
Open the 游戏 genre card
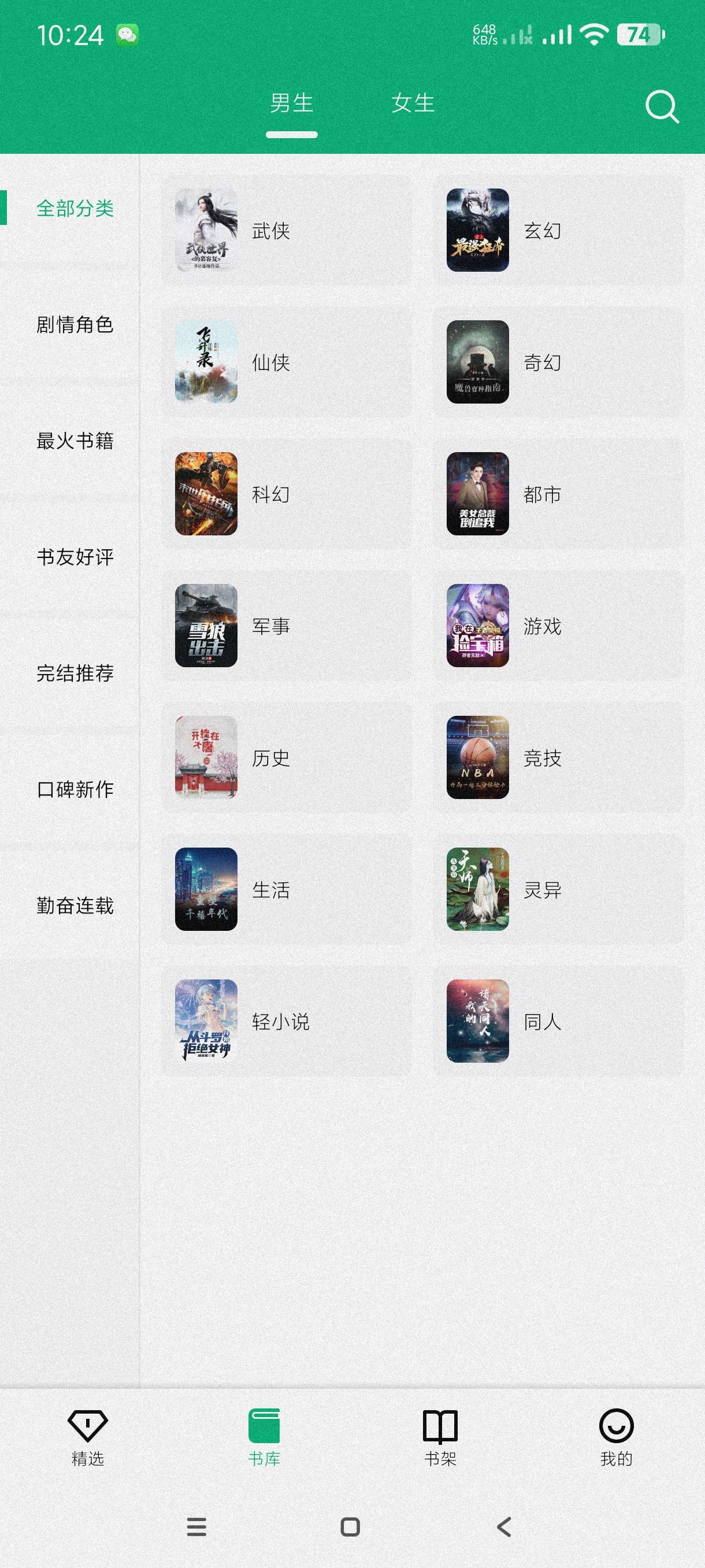click(x=558, y=626)
